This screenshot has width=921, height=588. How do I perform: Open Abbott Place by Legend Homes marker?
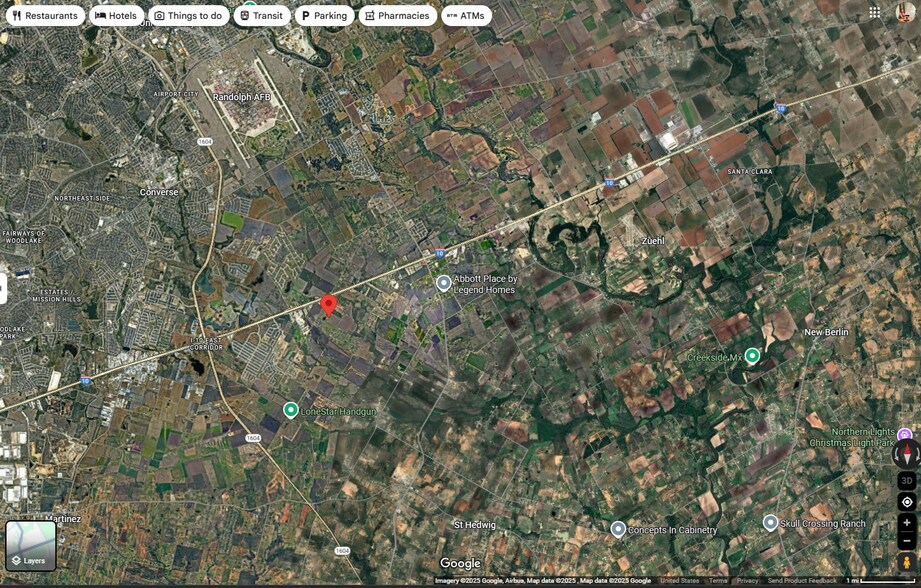(x=444, y=283)
